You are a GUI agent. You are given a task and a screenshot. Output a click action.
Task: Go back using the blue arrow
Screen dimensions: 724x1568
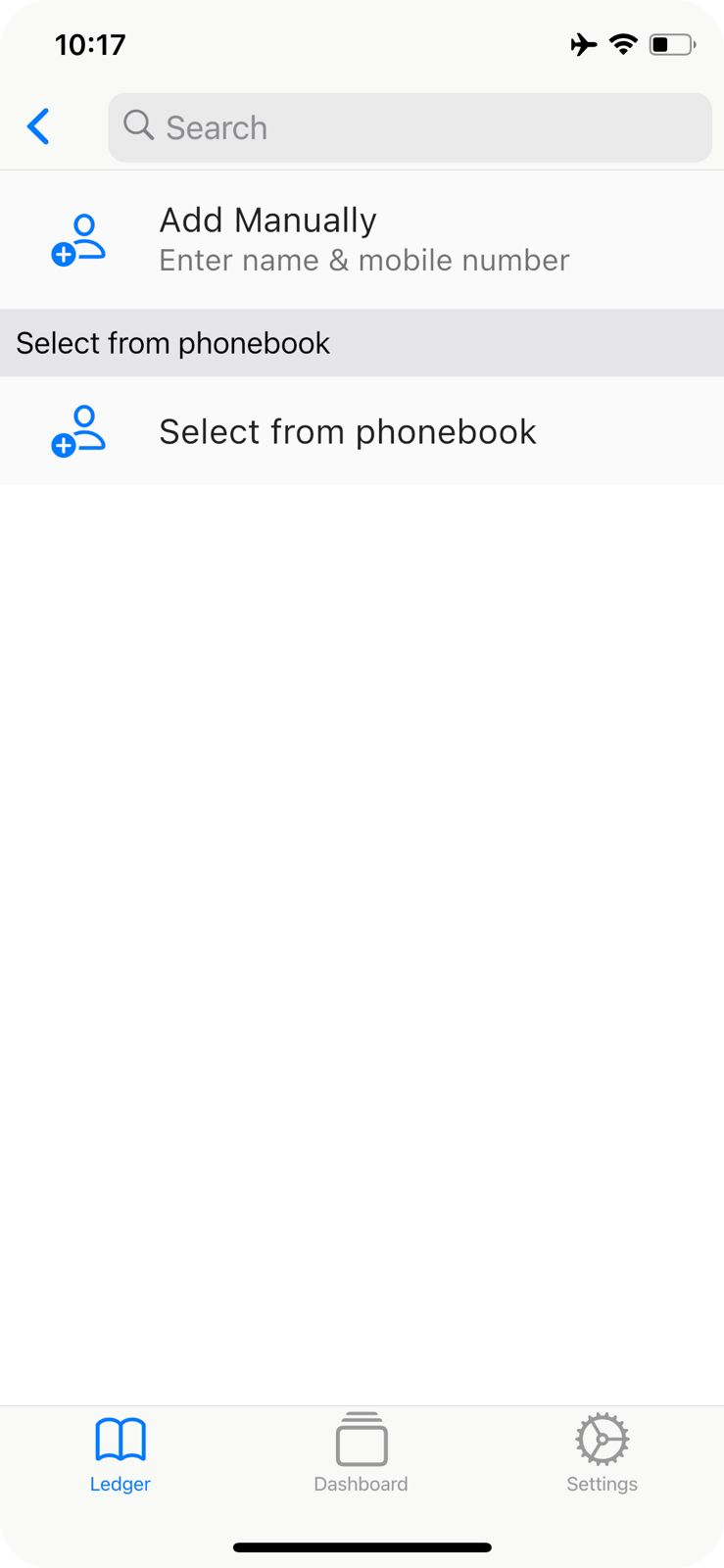click(38, 126)
